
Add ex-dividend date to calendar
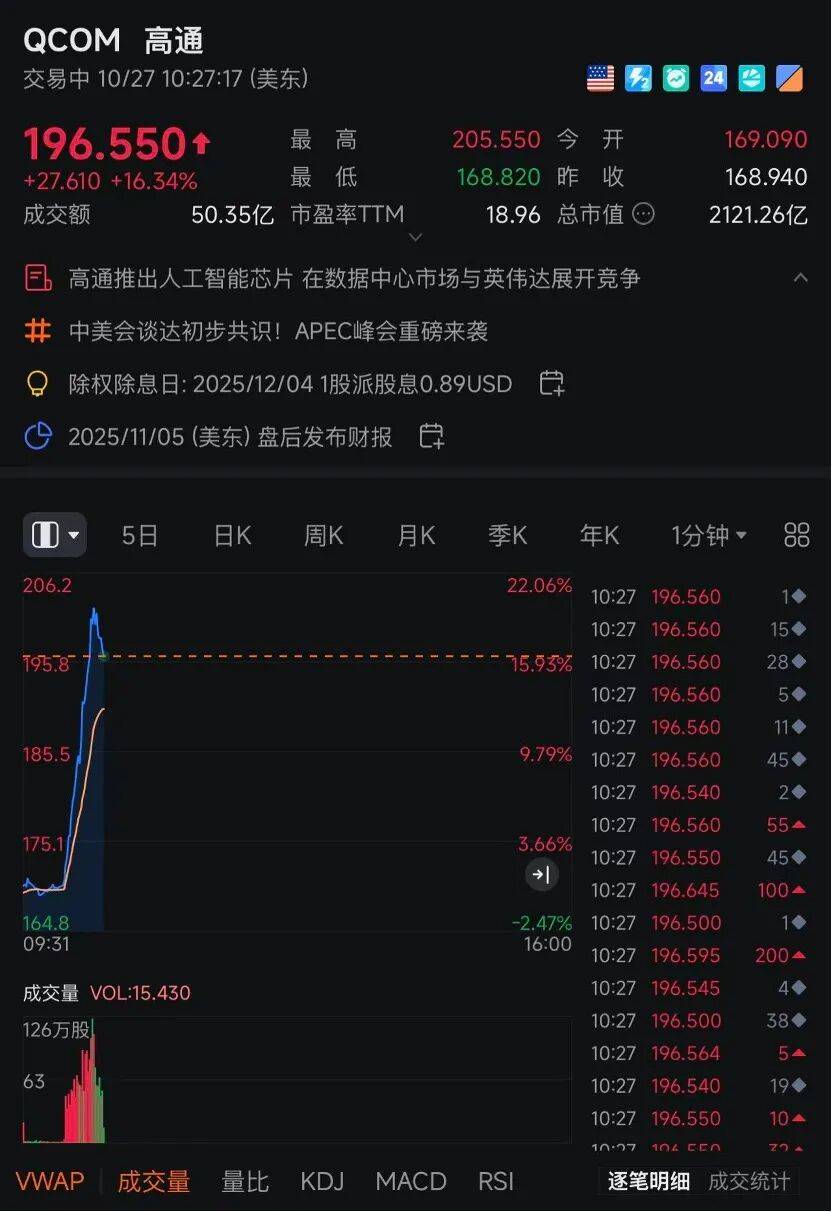(552, 383)
